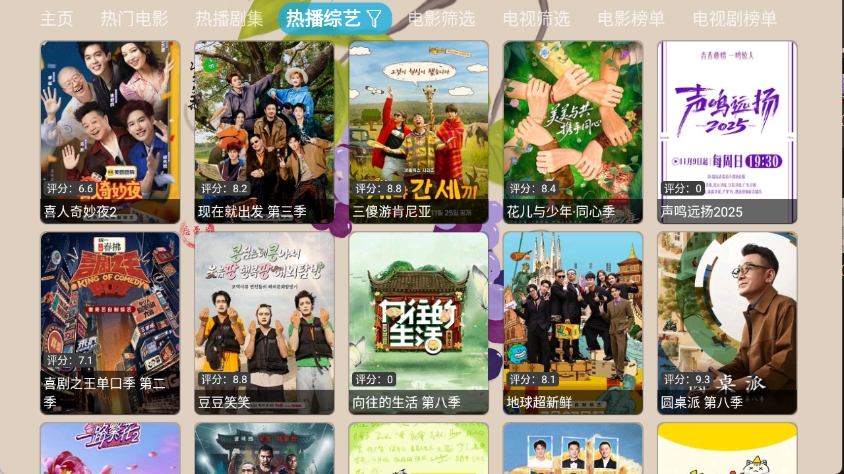Screen dimensions: 844x474
Task: Select the 地球超新鲜 show
Action: pyautogui.click(x=573, y=323)
